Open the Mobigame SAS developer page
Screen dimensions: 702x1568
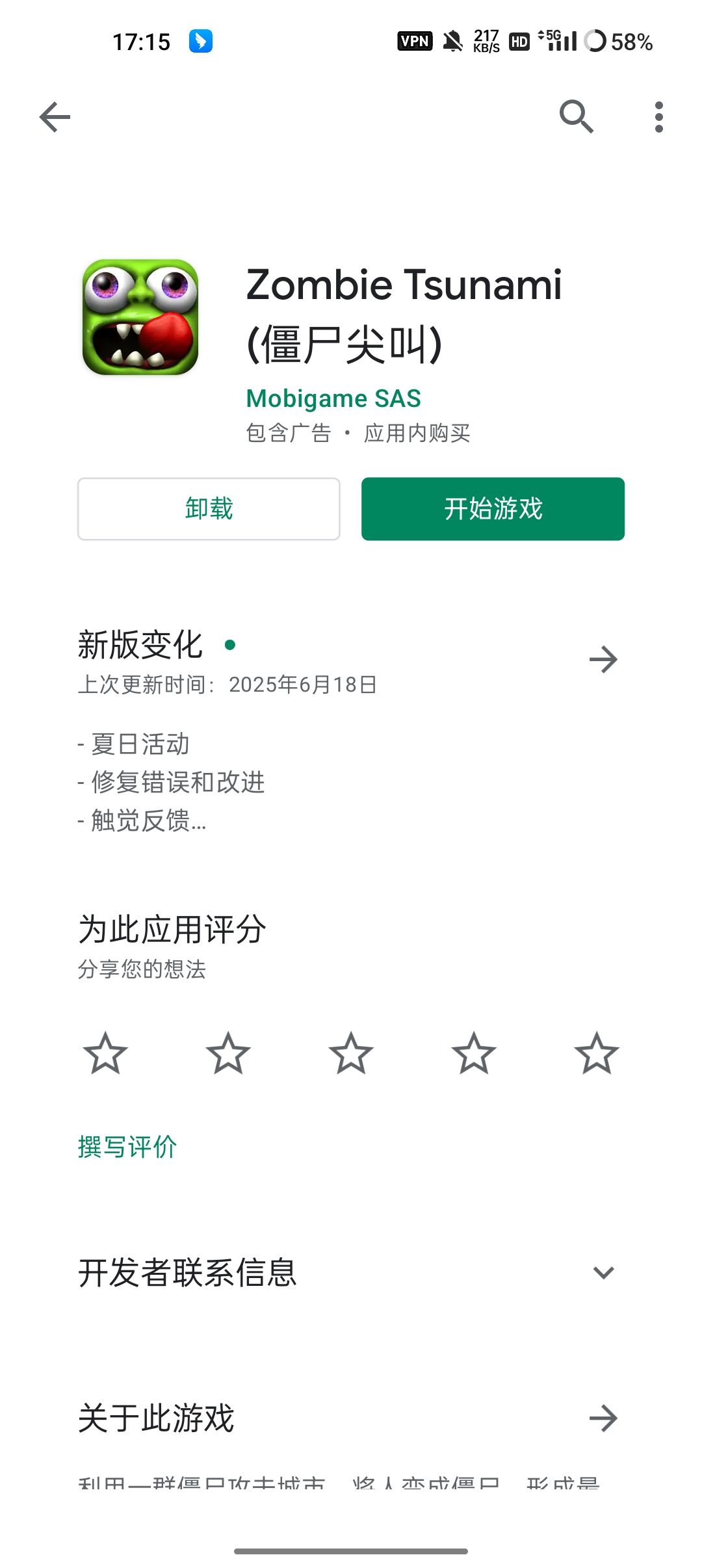click(333, 399)
